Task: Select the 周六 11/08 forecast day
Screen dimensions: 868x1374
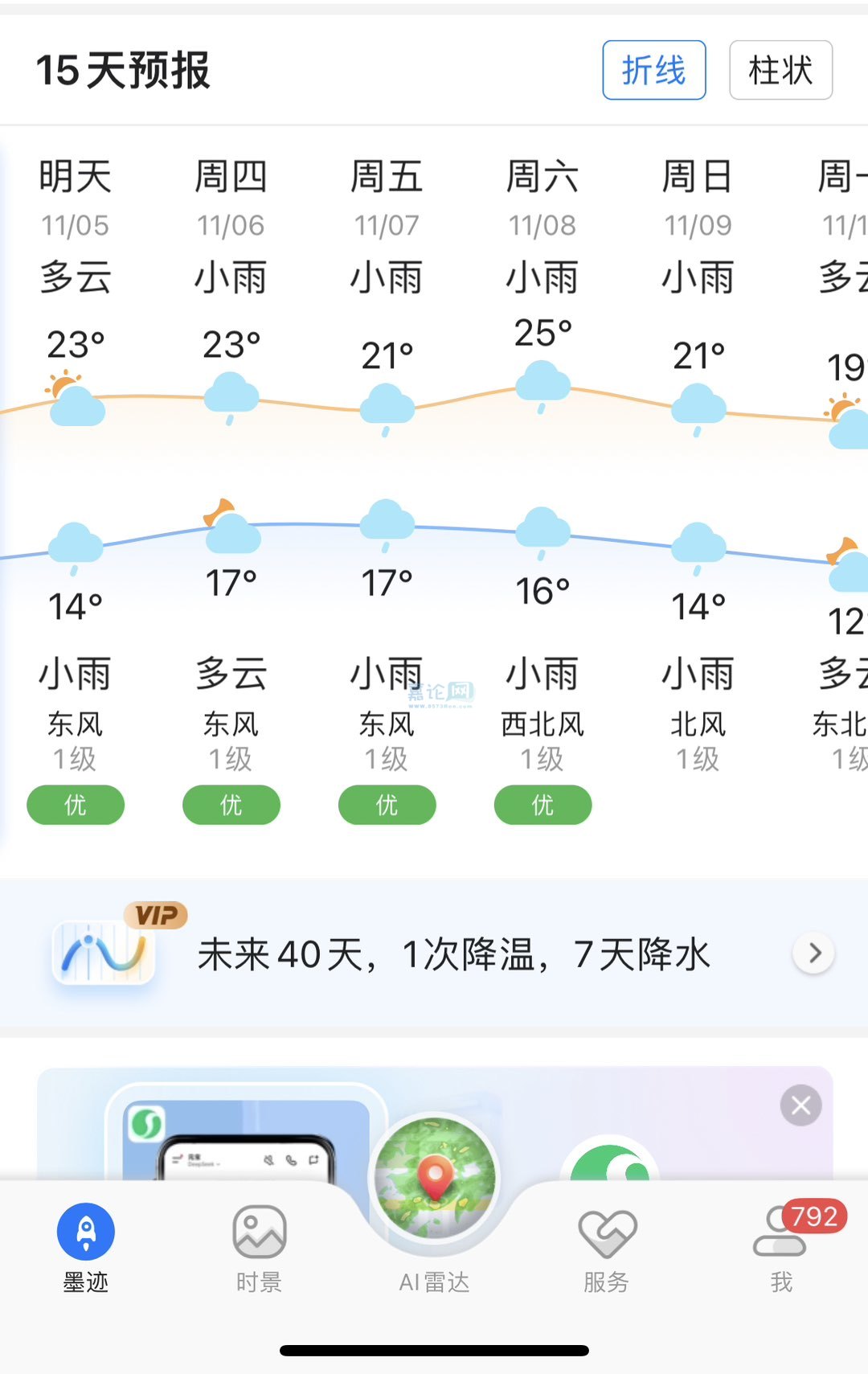Action: point(542,199)
